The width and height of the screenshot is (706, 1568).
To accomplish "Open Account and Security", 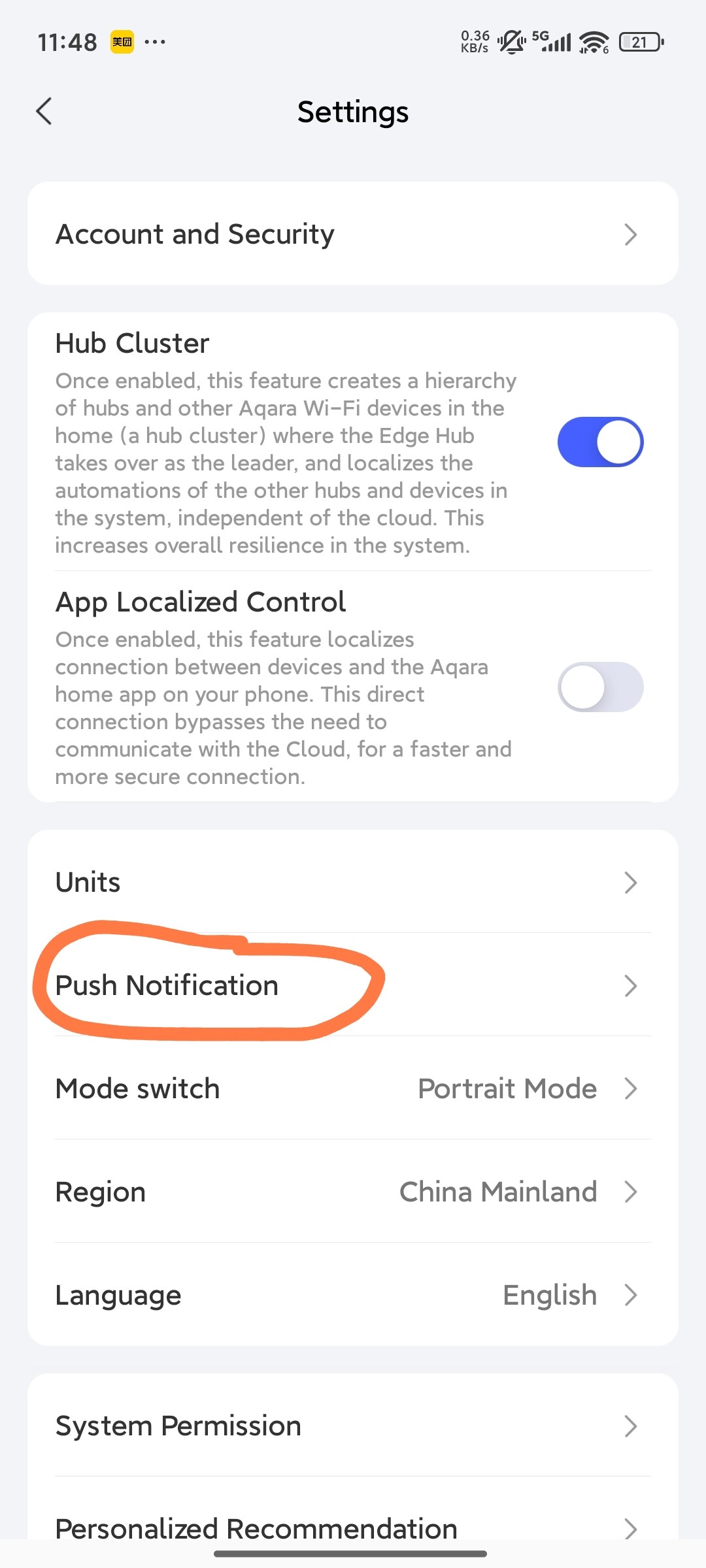I will (x=353, y=234).
